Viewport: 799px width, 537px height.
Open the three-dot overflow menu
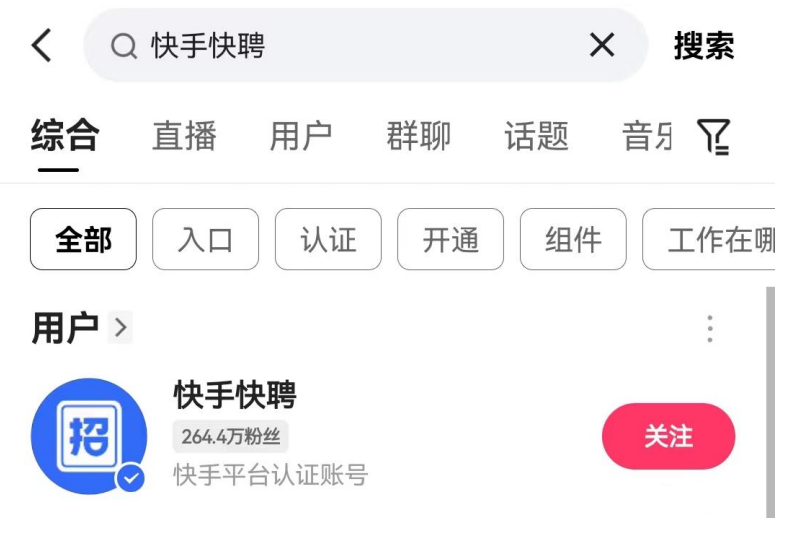pyautogui.click(x=710, y=329)
